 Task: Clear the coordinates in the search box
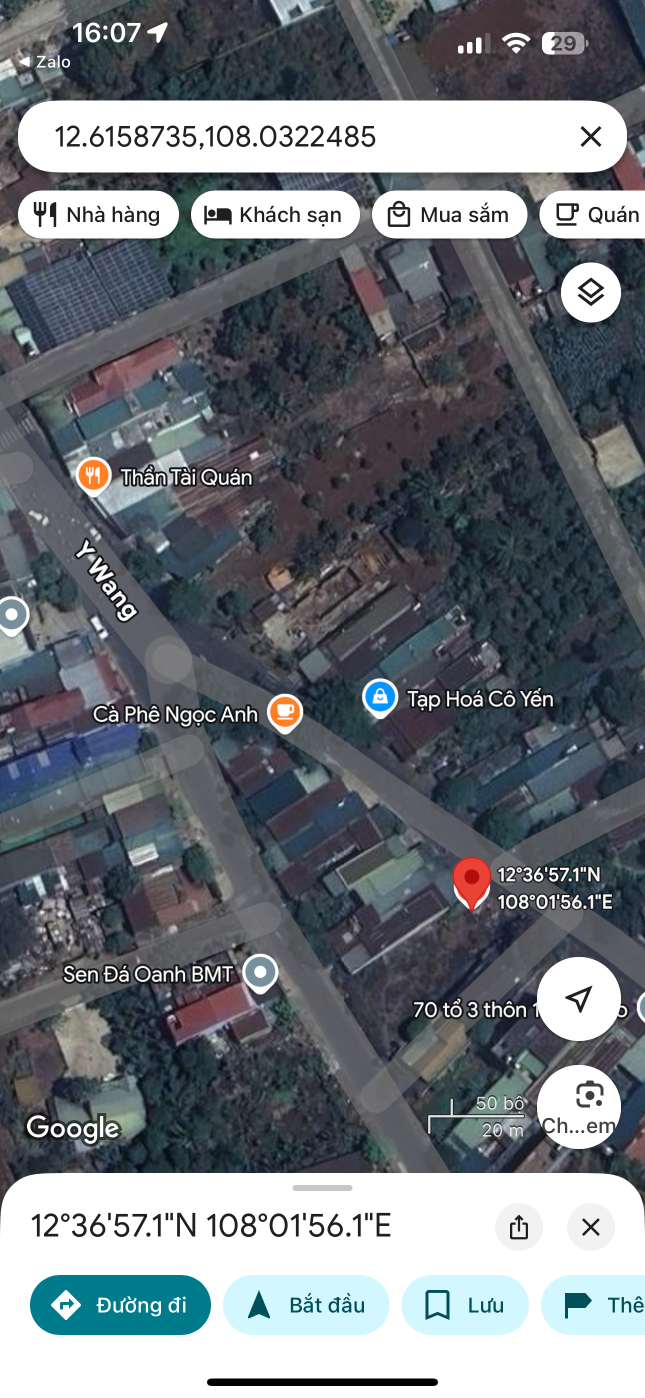click(591, 136)
